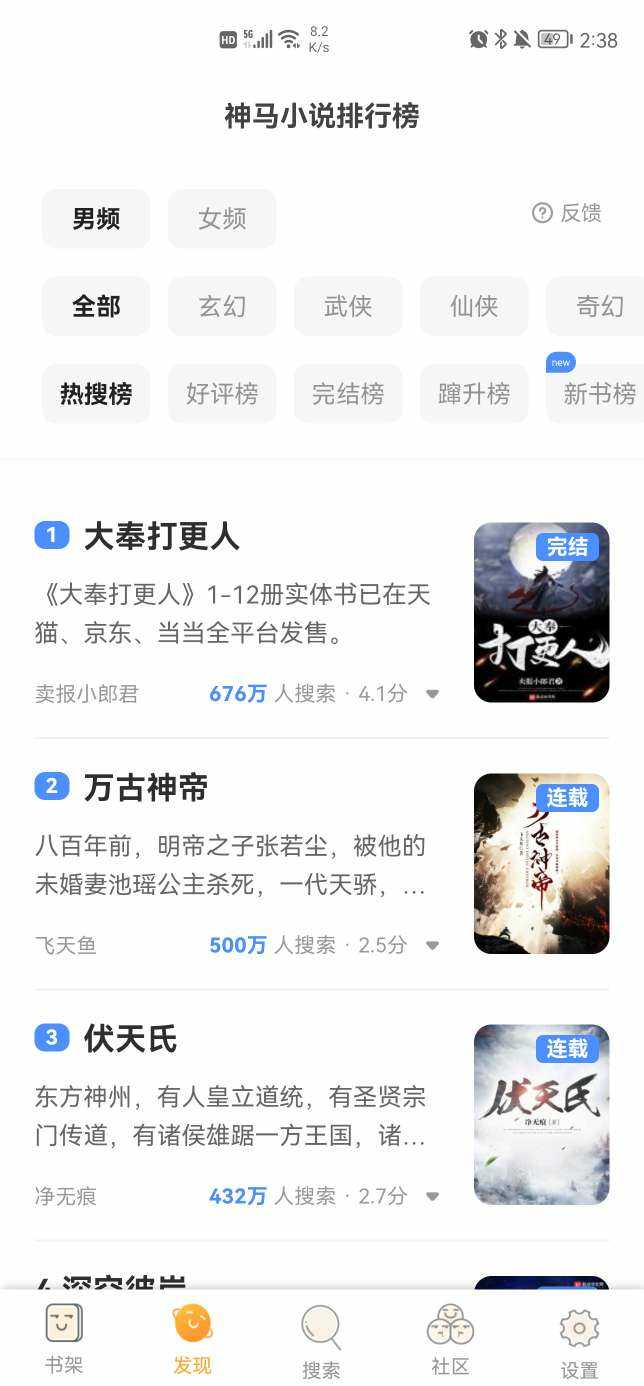
Task: Open novel 万古神帝
Action: click(x=146, y=788)
